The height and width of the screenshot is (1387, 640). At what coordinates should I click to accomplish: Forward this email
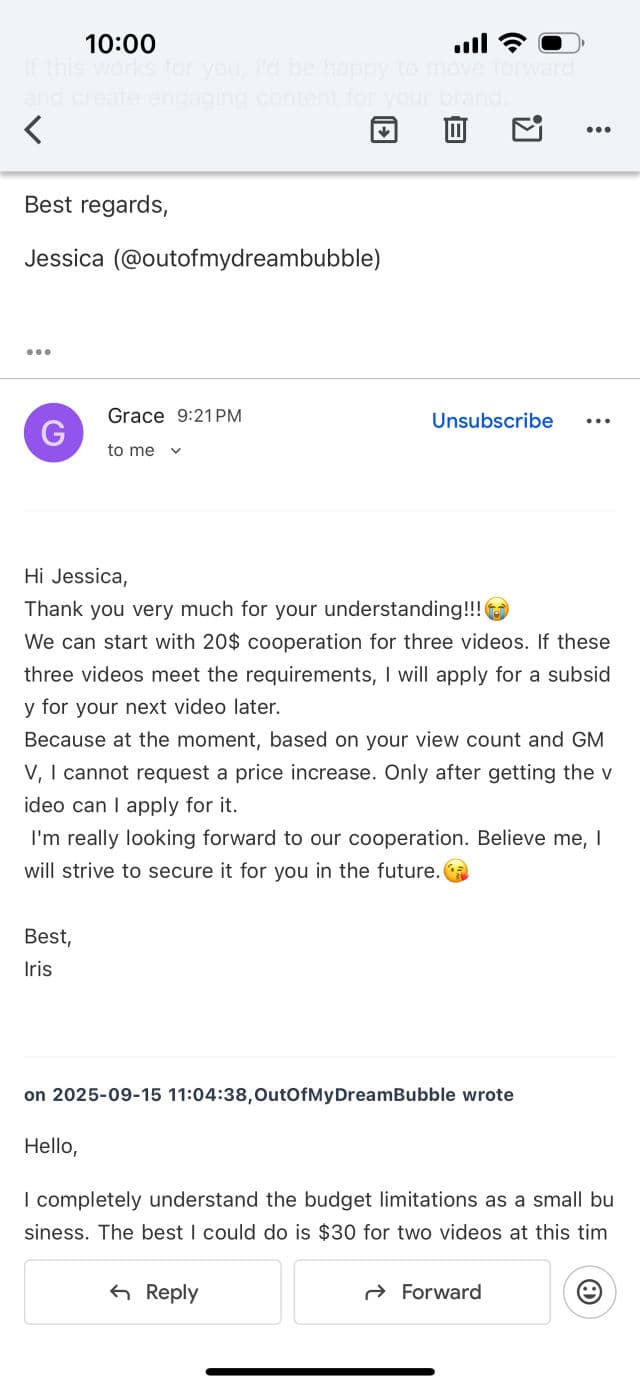point(422,1292)
